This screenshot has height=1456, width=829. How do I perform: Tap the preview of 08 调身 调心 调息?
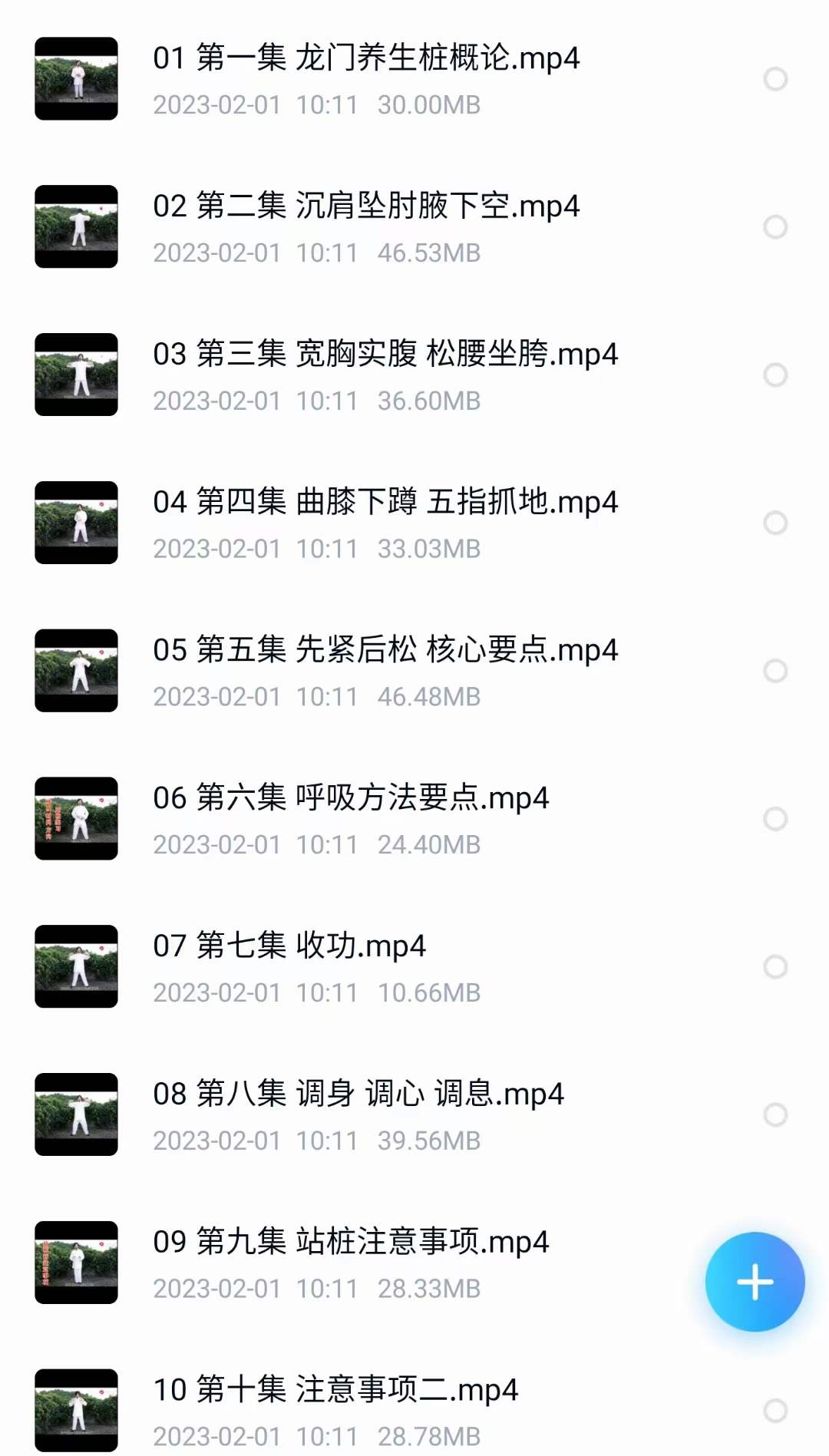[x=75, y=1114]
